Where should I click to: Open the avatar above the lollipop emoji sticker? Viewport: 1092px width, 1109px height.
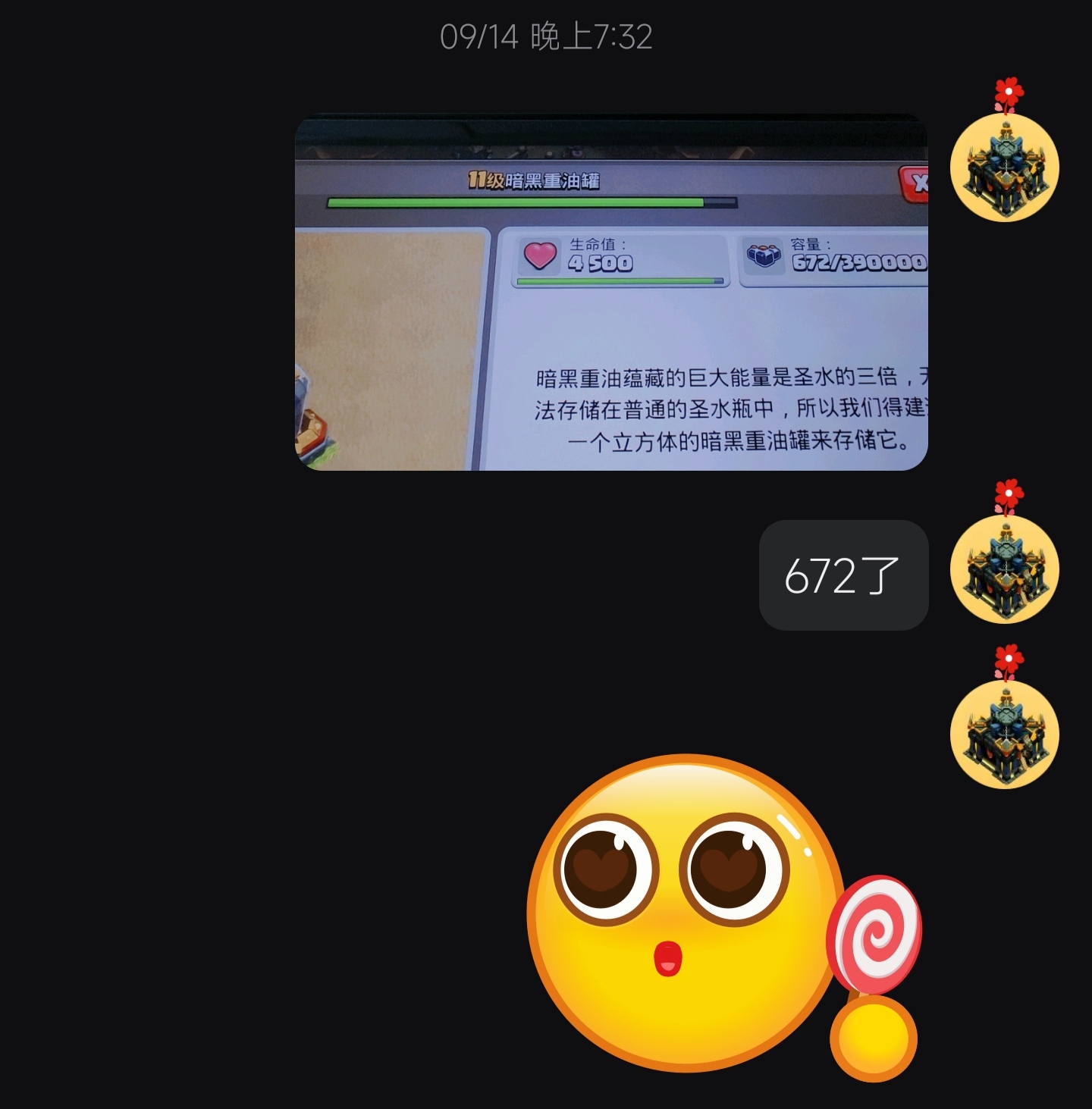(1004, 734)
